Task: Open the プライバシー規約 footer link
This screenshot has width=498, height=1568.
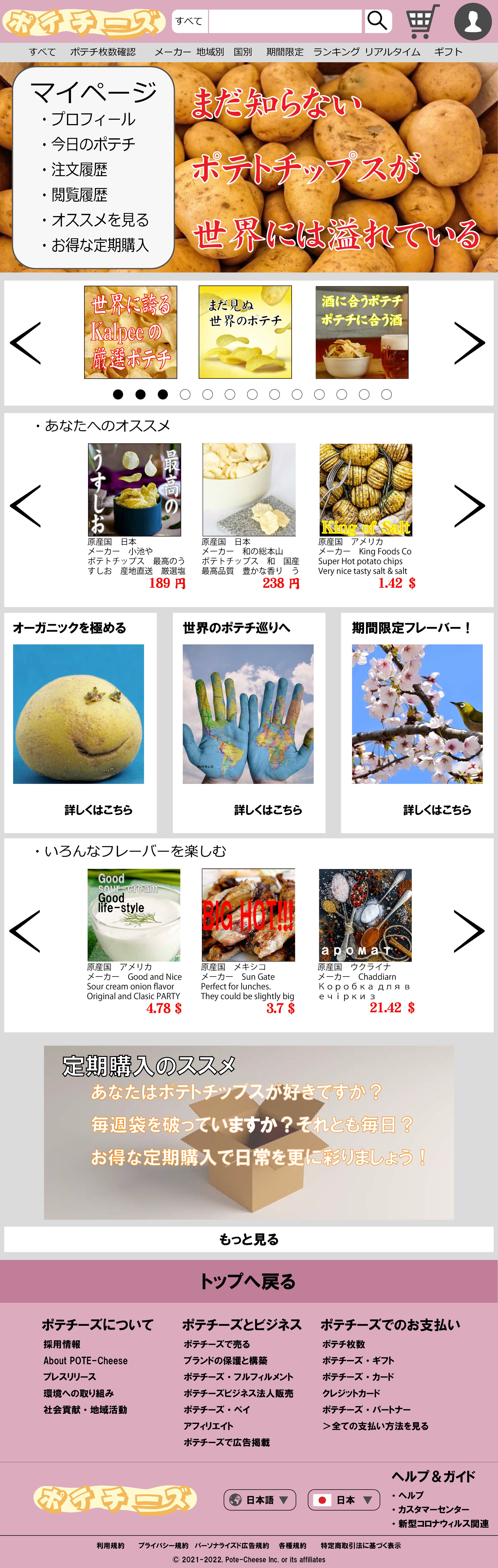Action: click(163, 1545)
